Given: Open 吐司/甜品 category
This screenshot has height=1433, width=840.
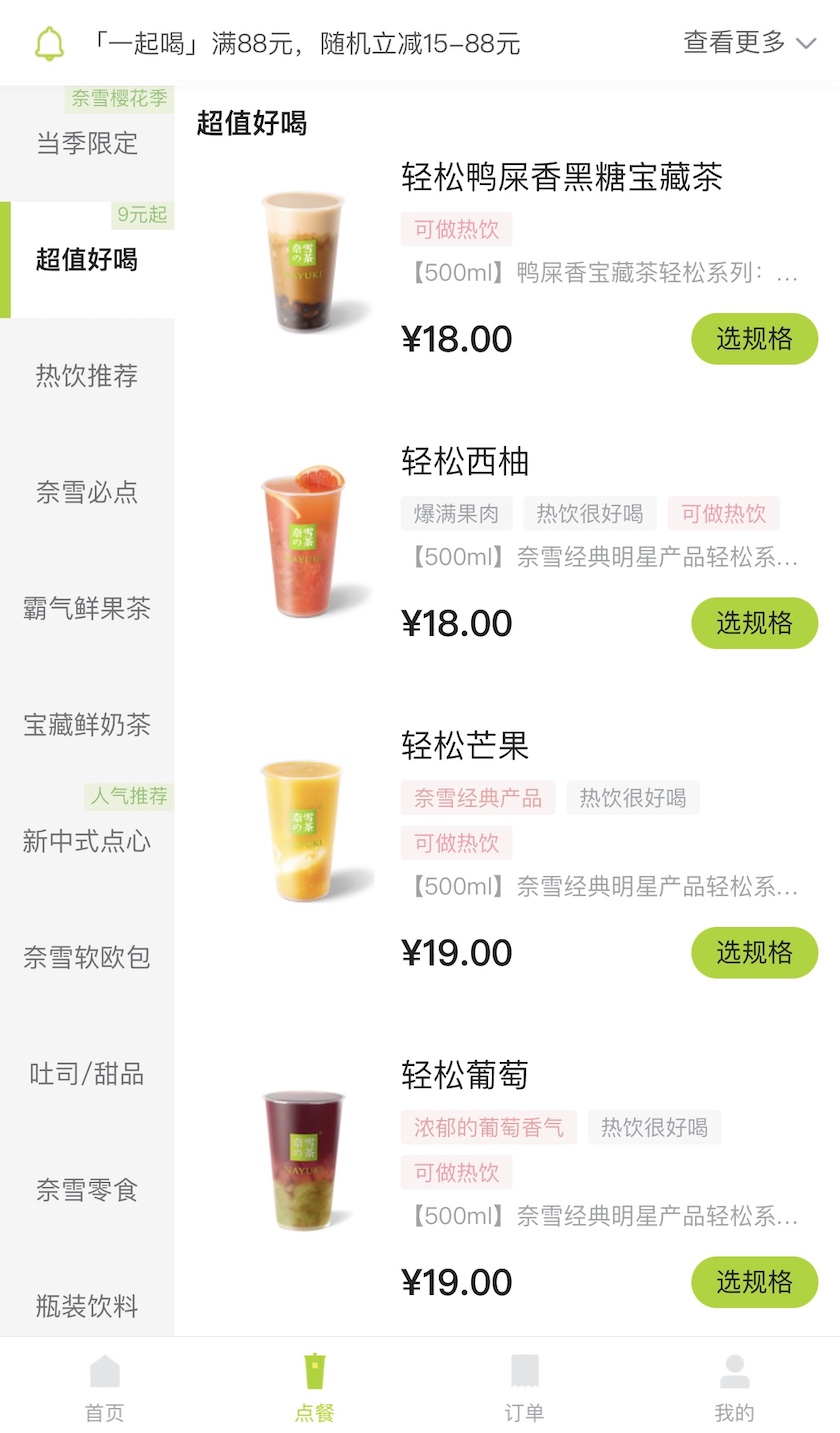Looking at the screenshot, I should (87, 1074).
